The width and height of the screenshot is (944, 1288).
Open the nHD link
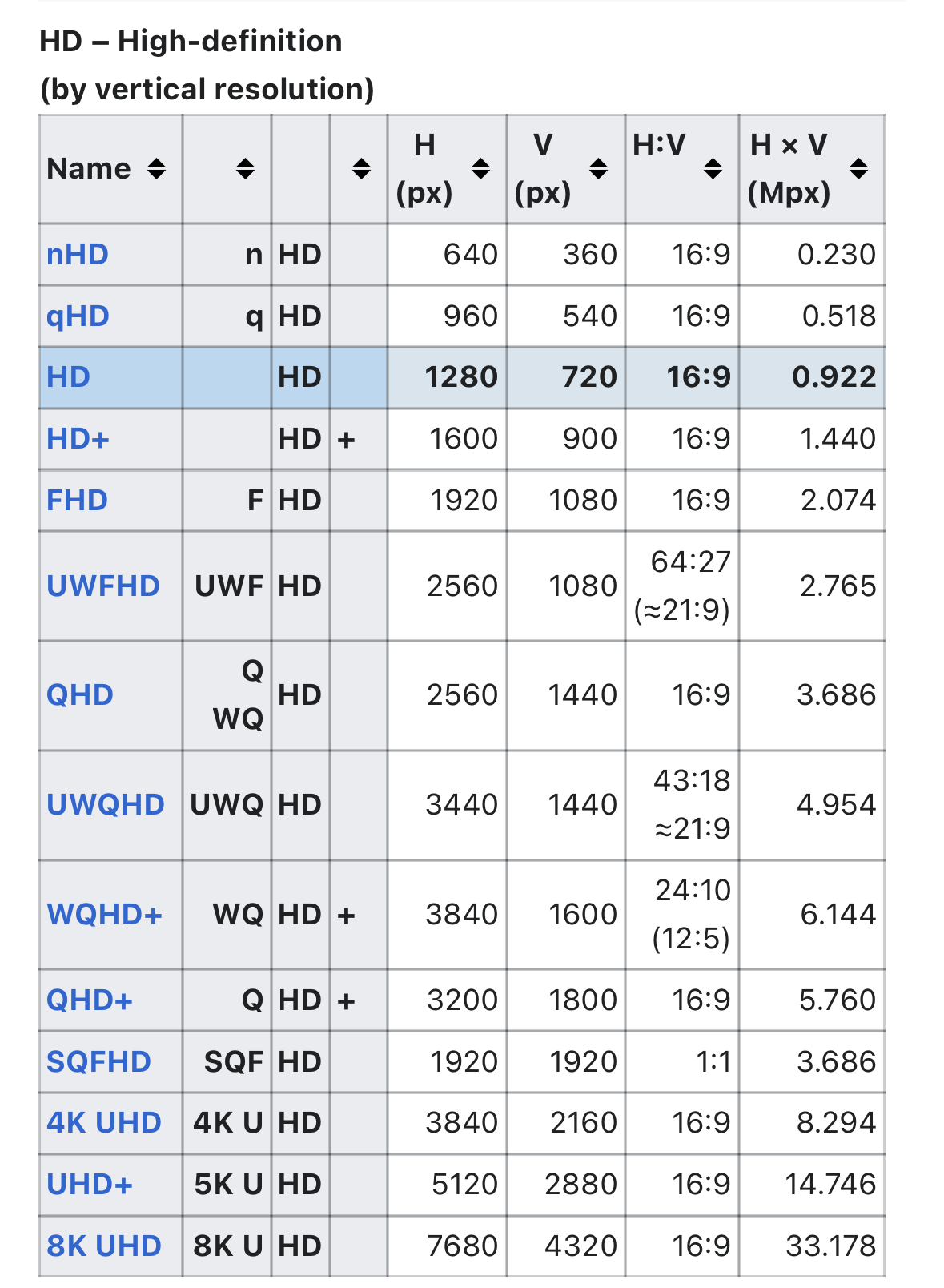coord(78,255)
